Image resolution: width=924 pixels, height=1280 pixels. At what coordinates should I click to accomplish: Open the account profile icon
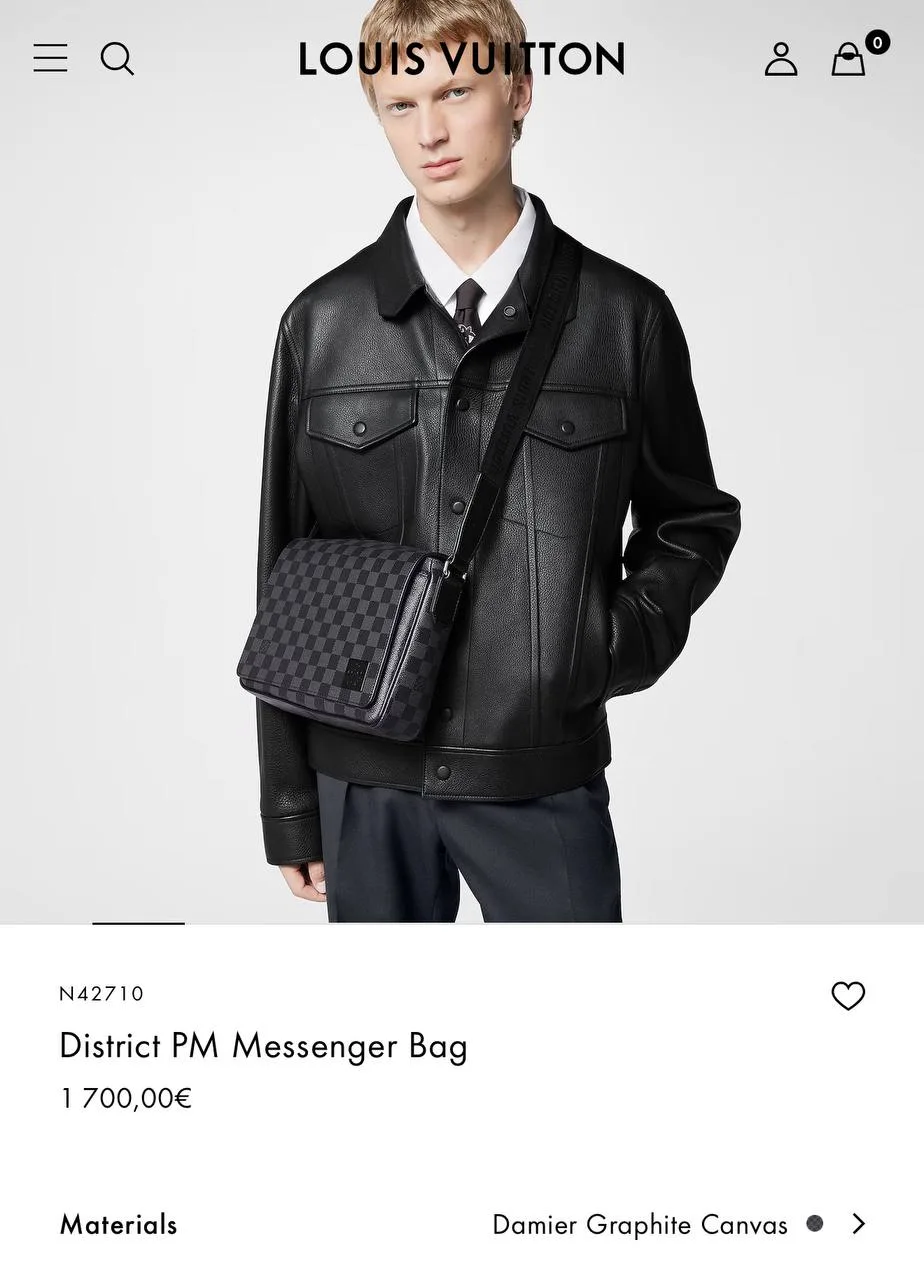[x=781, y=59]
